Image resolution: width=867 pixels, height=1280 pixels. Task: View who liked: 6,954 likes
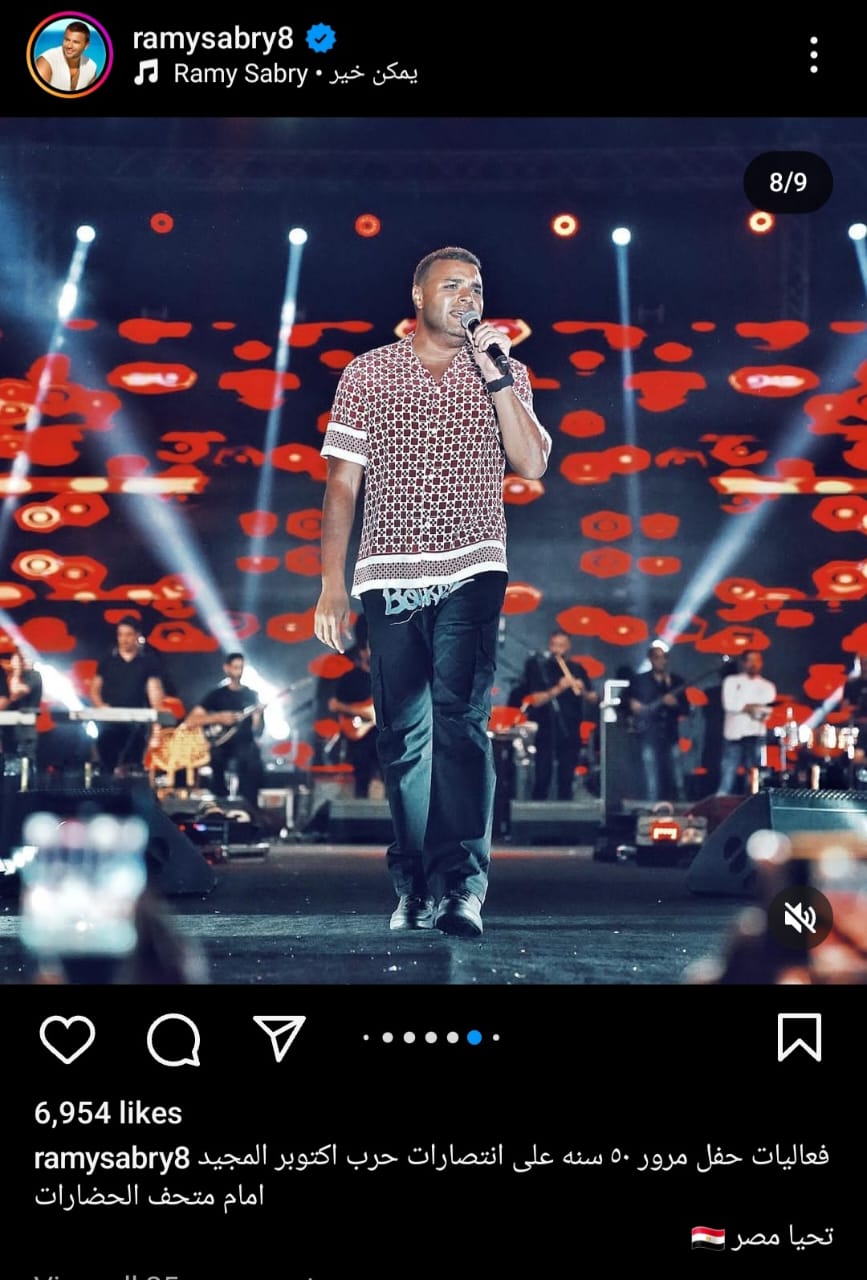pos(108,1113)
